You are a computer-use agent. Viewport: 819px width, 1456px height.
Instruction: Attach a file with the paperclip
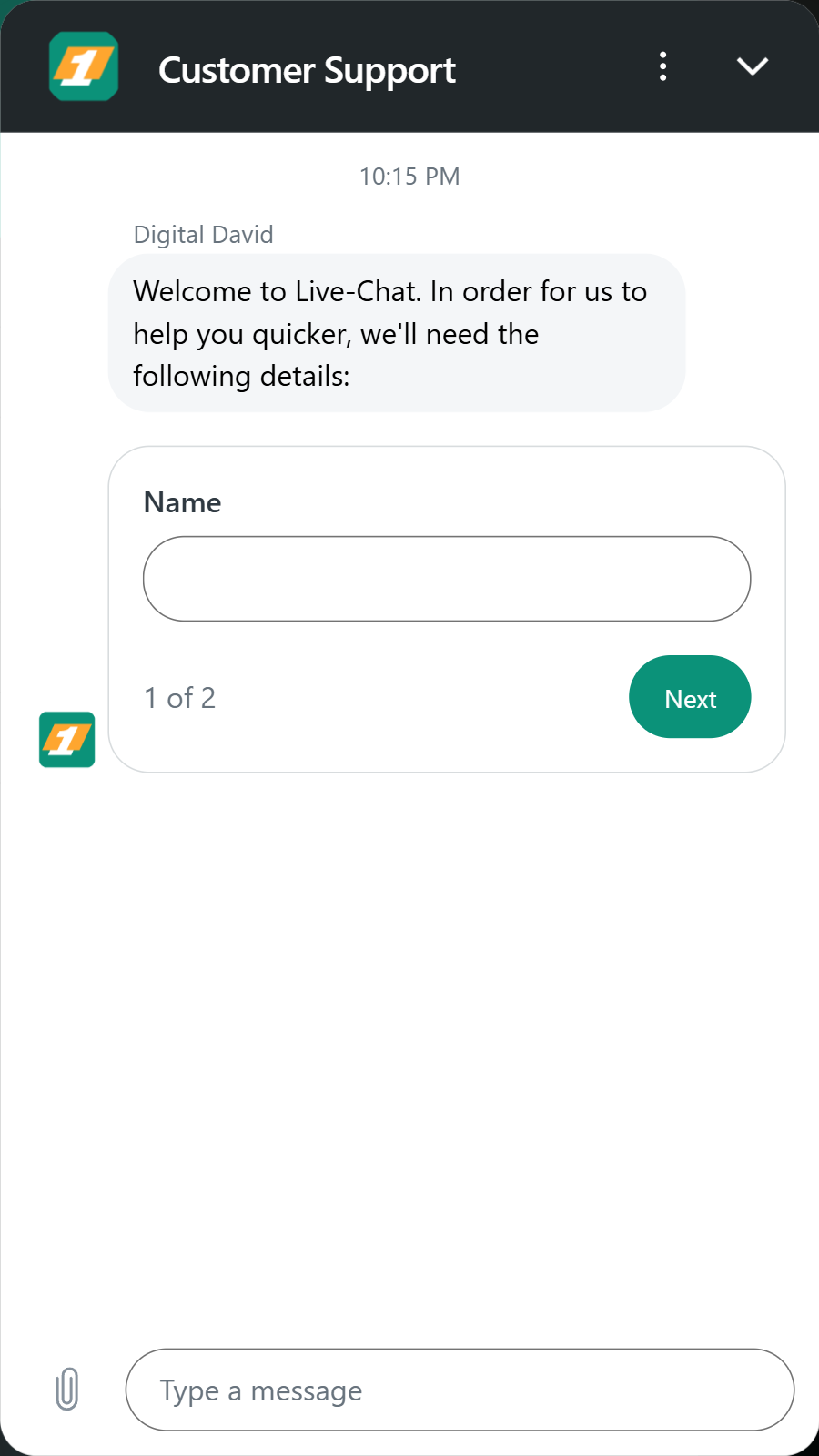tap(67, 1389)
